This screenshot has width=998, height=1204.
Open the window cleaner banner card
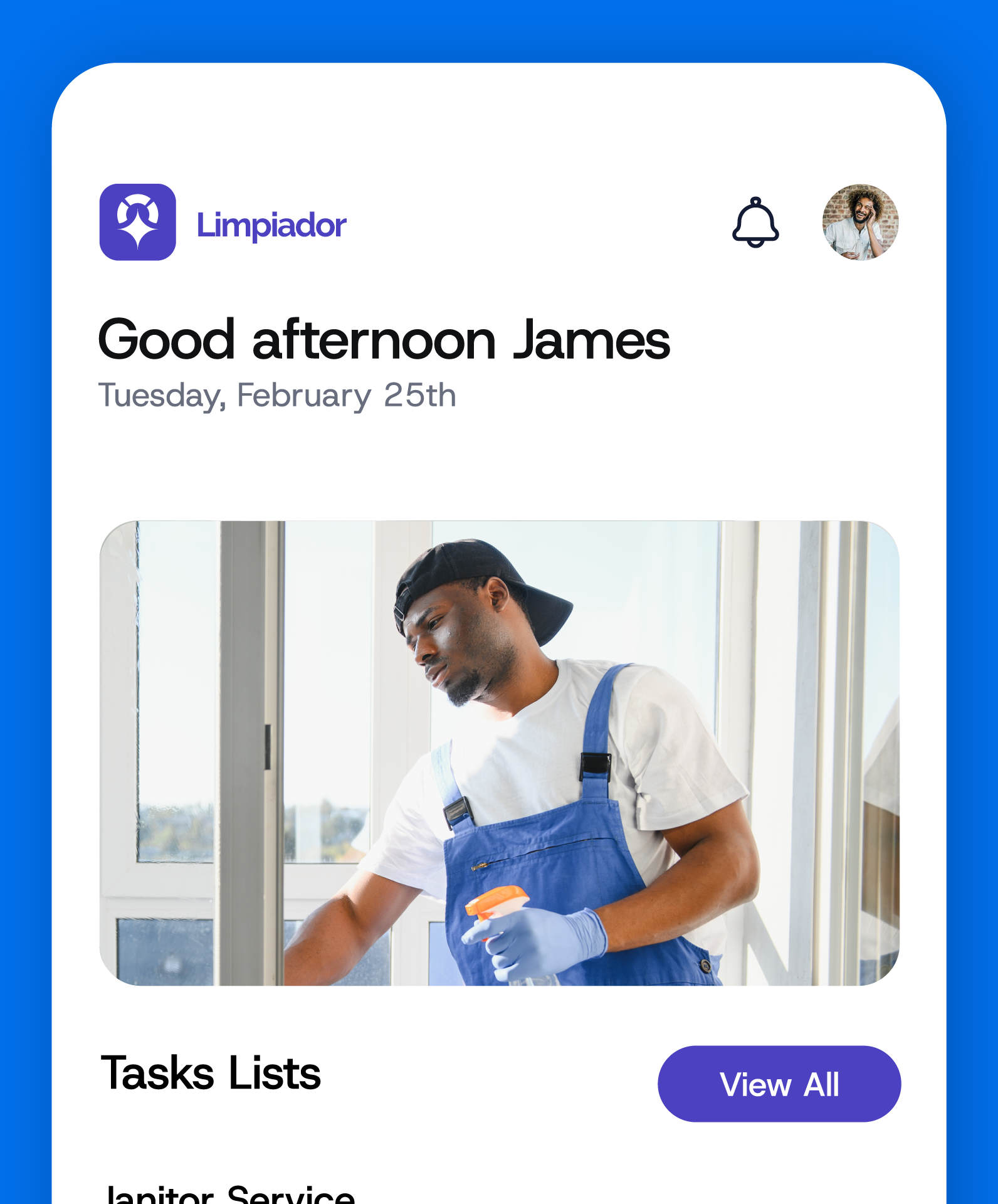pyautogui.click(x=499, y=752)
